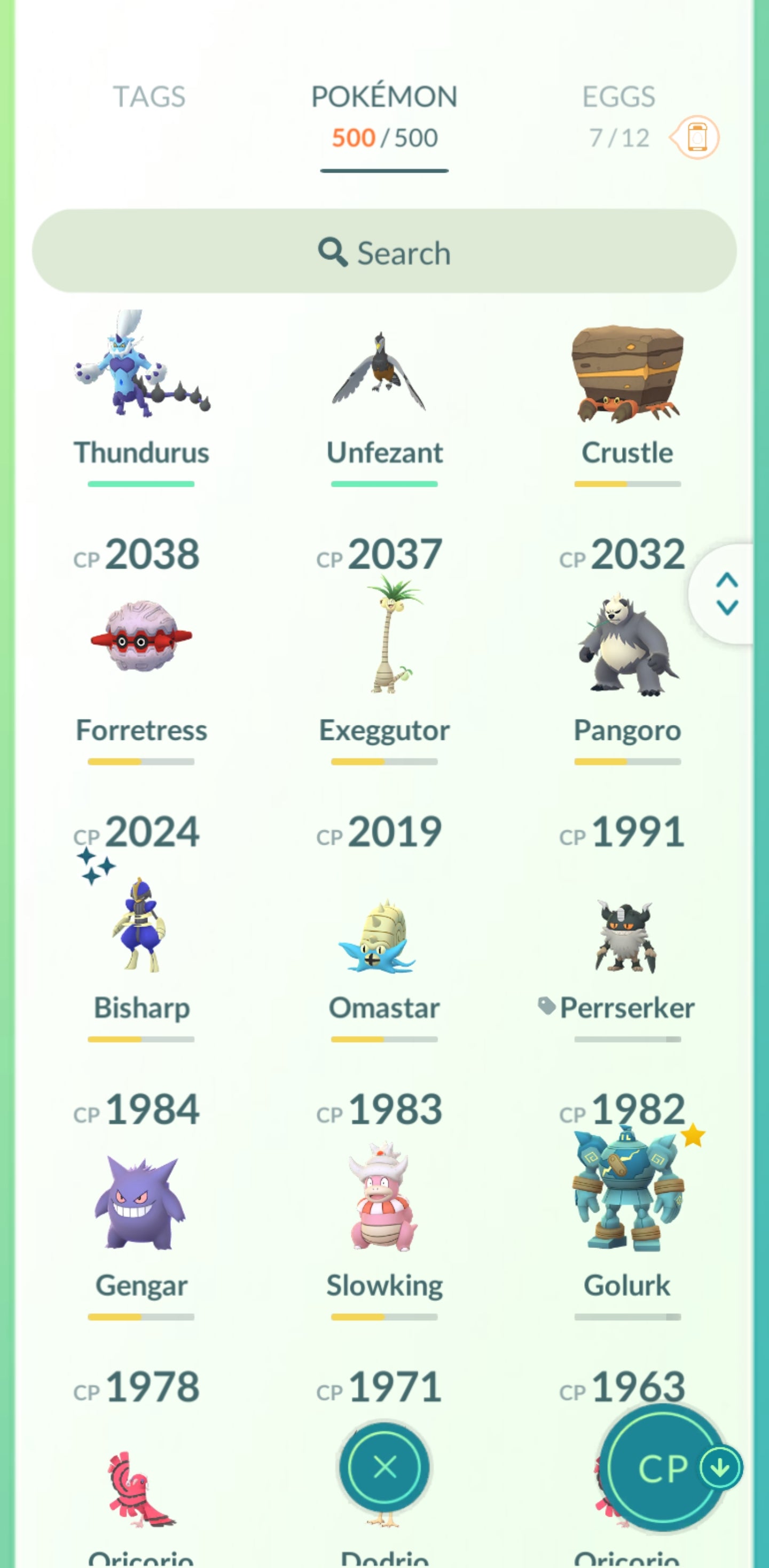Close the Pokémon storage screen
769x1568 pixels.
[x=384, y=1468]
